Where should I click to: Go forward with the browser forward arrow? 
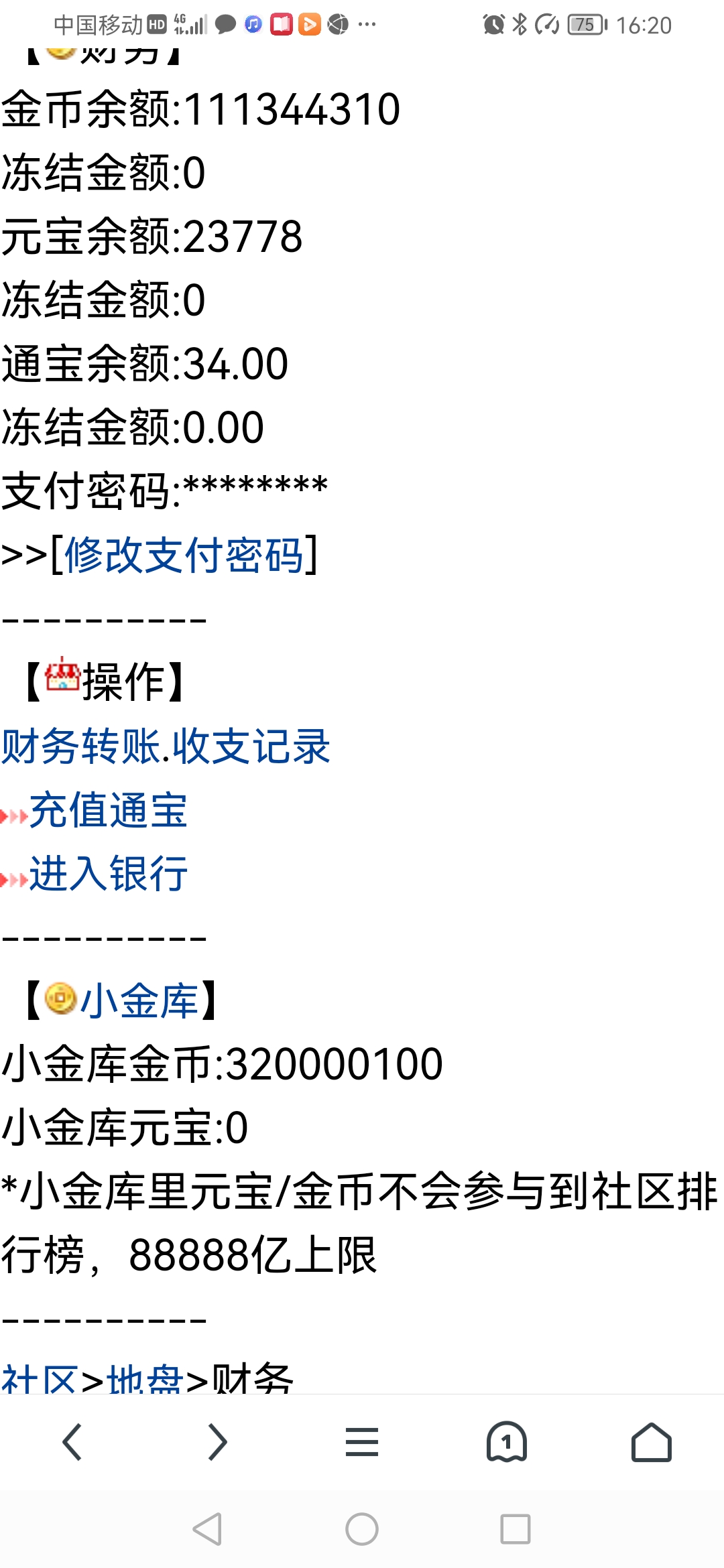click(x=217, y=1442)
